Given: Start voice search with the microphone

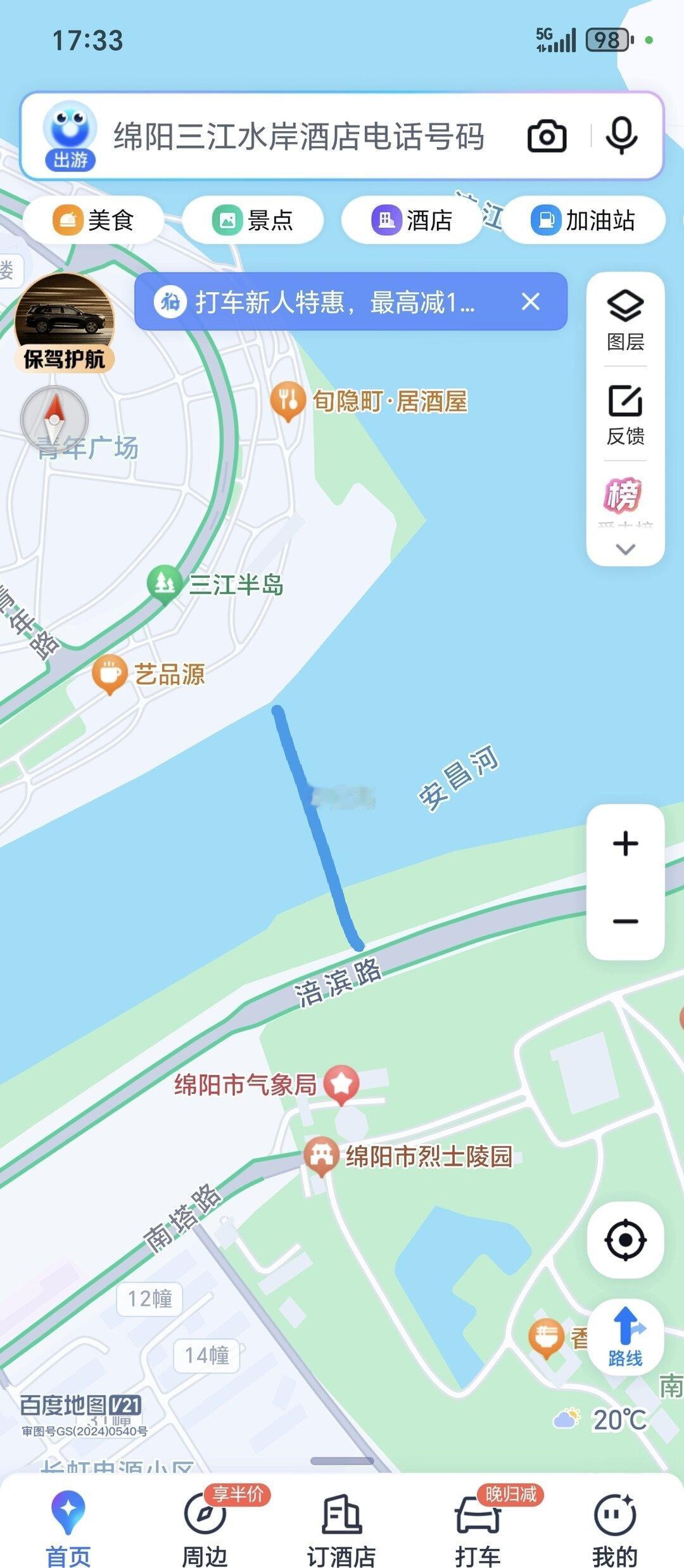Looking at the screenshot, I should pyautogui.click(x=621, y=136).
